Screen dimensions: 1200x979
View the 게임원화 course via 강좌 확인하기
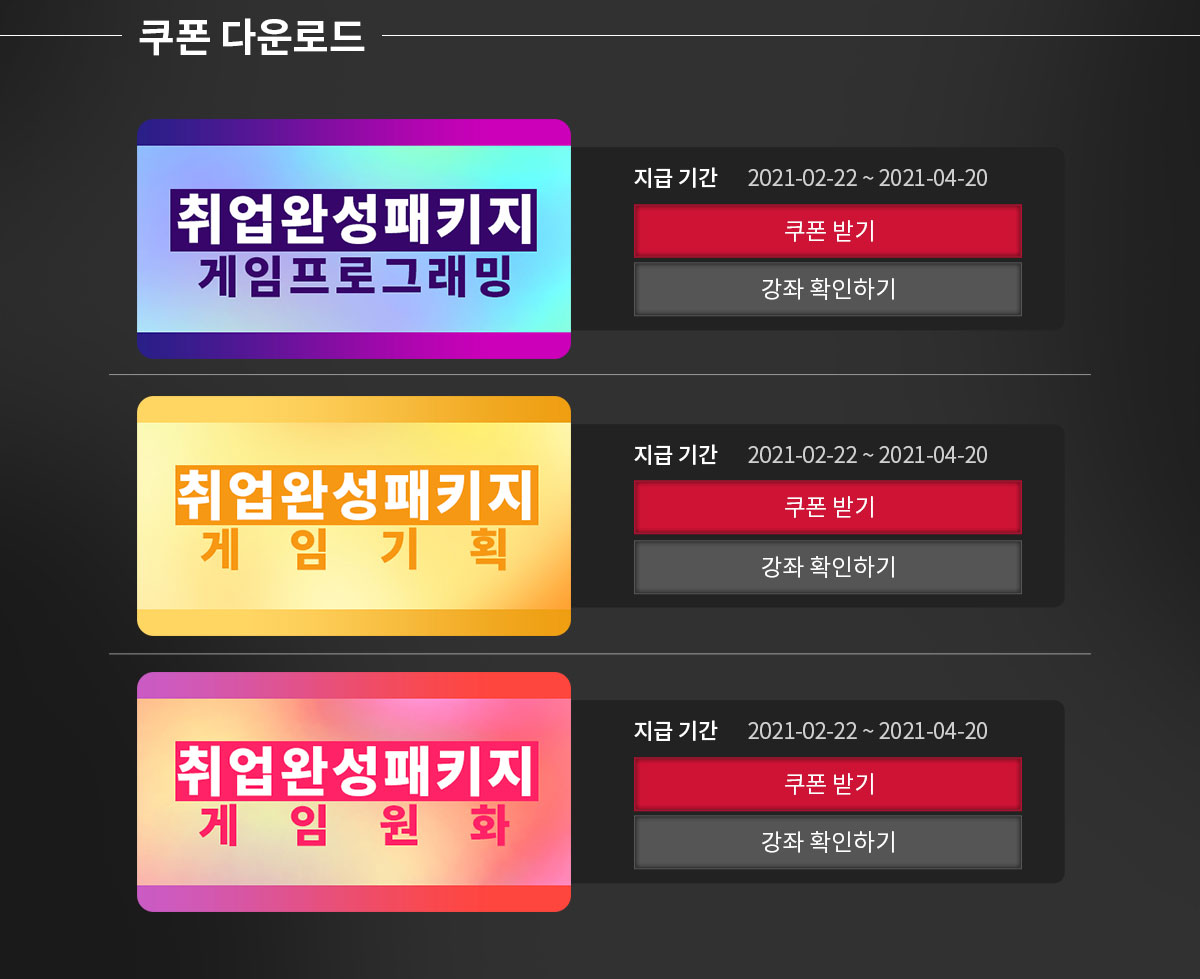pyautogui.click(x=827, y=842)
